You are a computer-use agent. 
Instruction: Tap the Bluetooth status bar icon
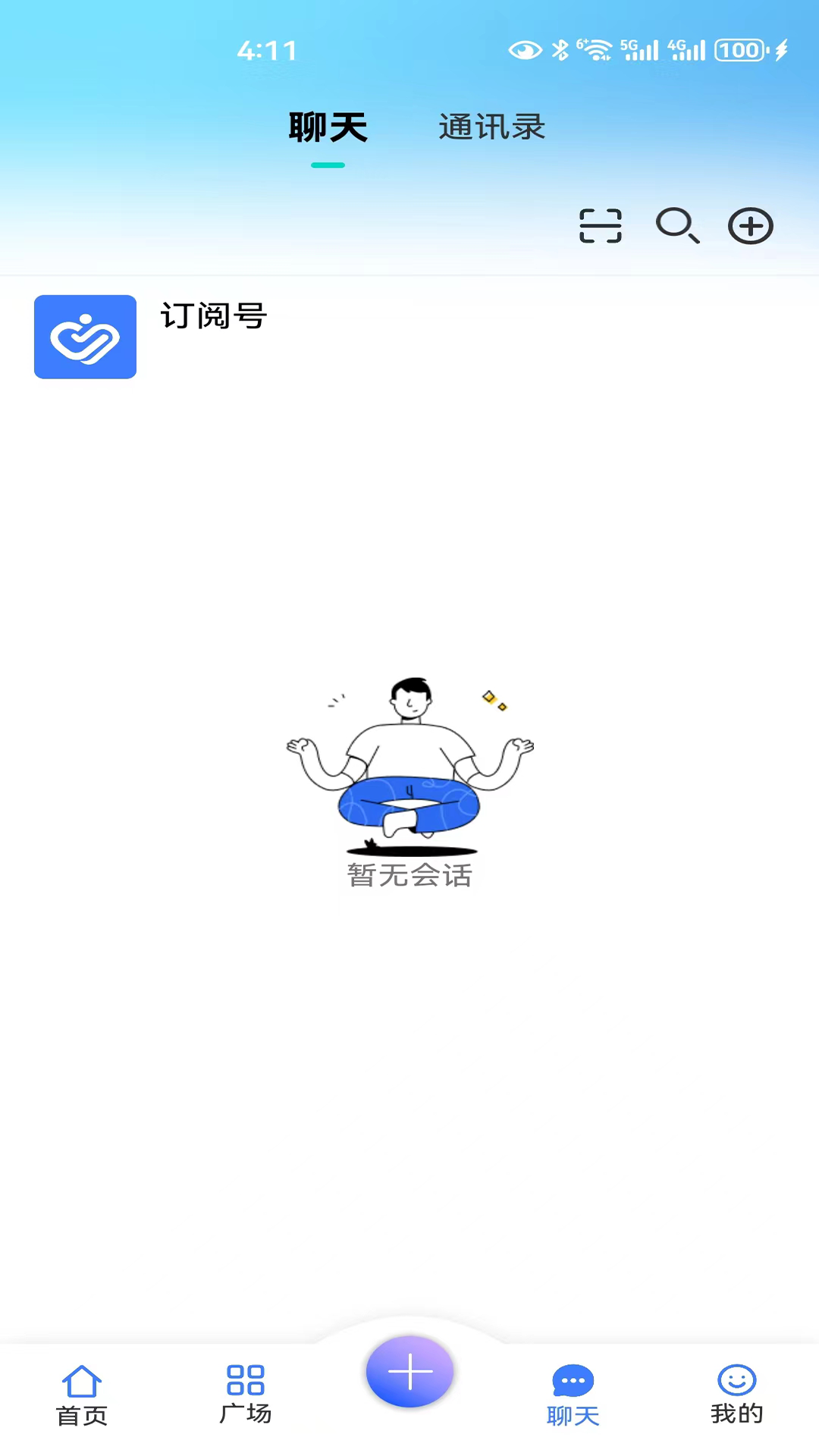tap(559, 50)
